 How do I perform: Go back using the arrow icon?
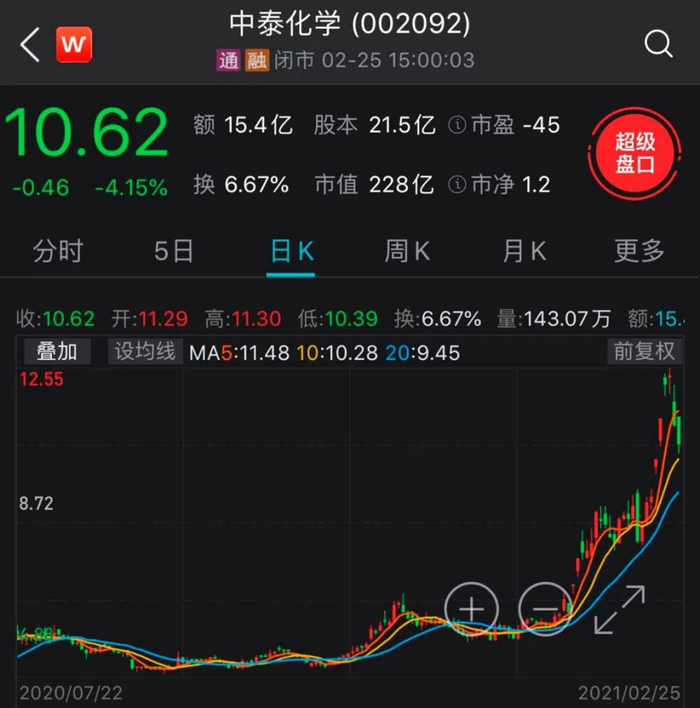point(30,44)
